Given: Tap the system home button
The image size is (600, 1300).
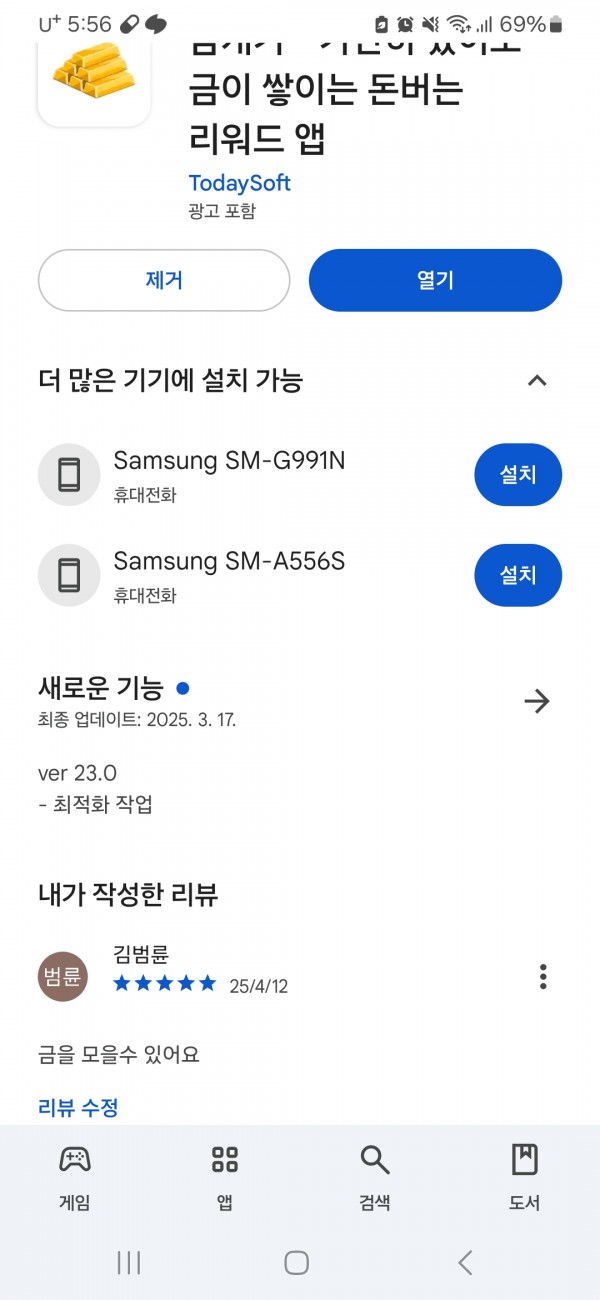Looking at the screenshot, I should click(297, 1263).
